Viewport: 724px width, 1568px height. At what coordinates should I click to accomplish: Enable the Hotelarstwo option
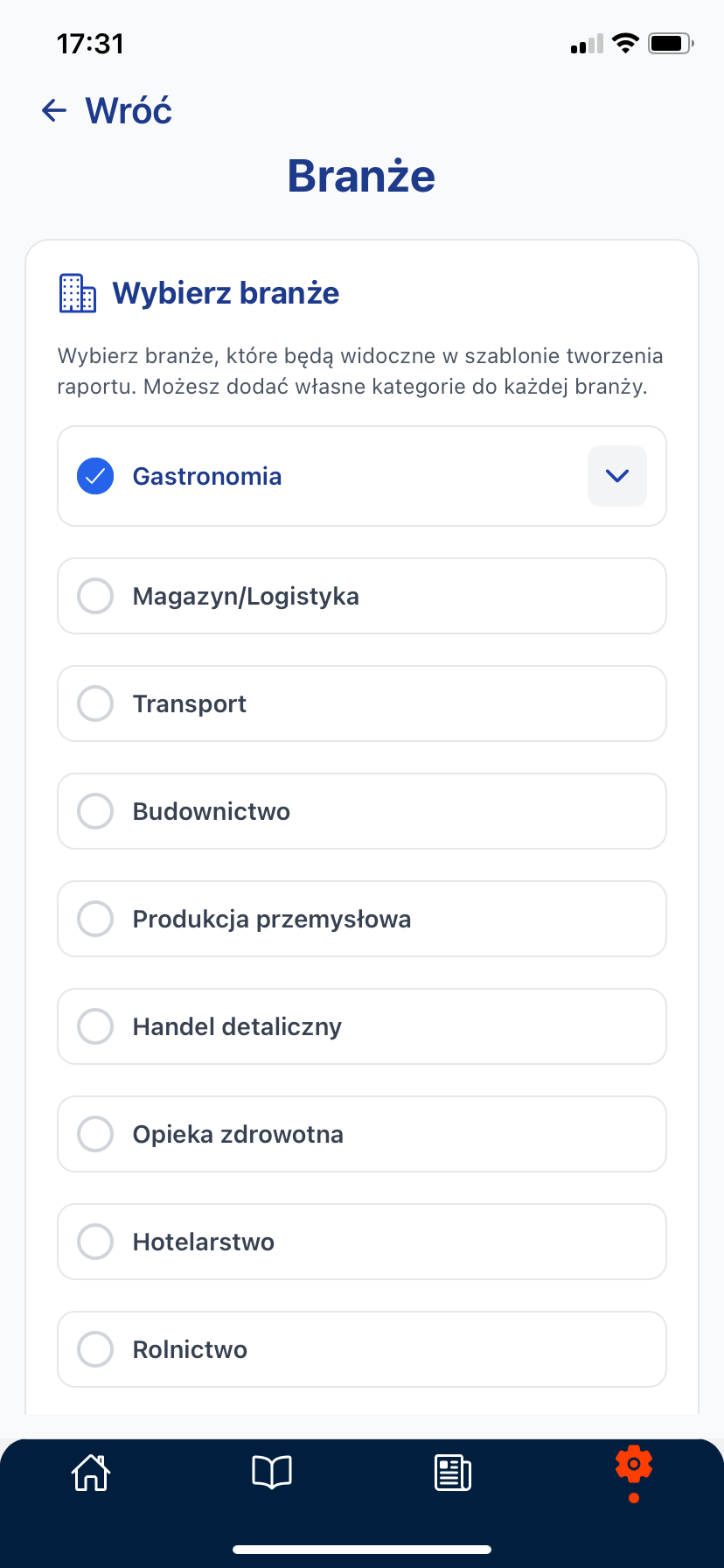tap(95, 1242)
